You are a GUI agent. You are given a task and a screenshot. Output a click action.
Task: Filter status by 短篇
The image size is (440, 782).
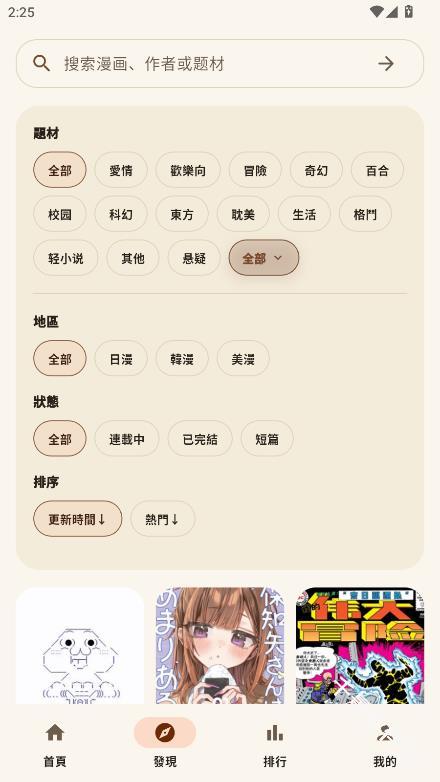[x=267, y=439]
